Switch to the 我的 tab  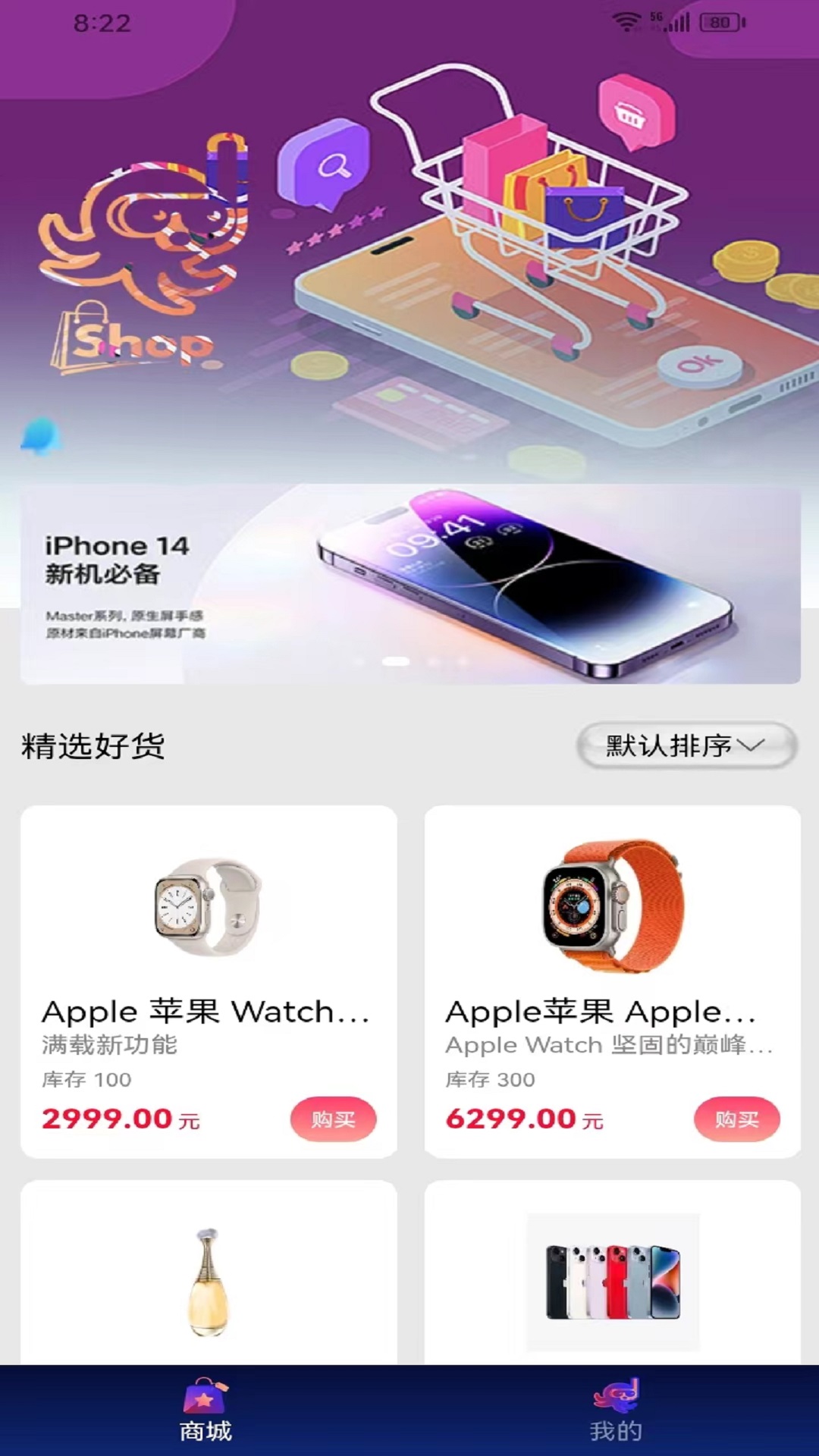point(616,1410)
